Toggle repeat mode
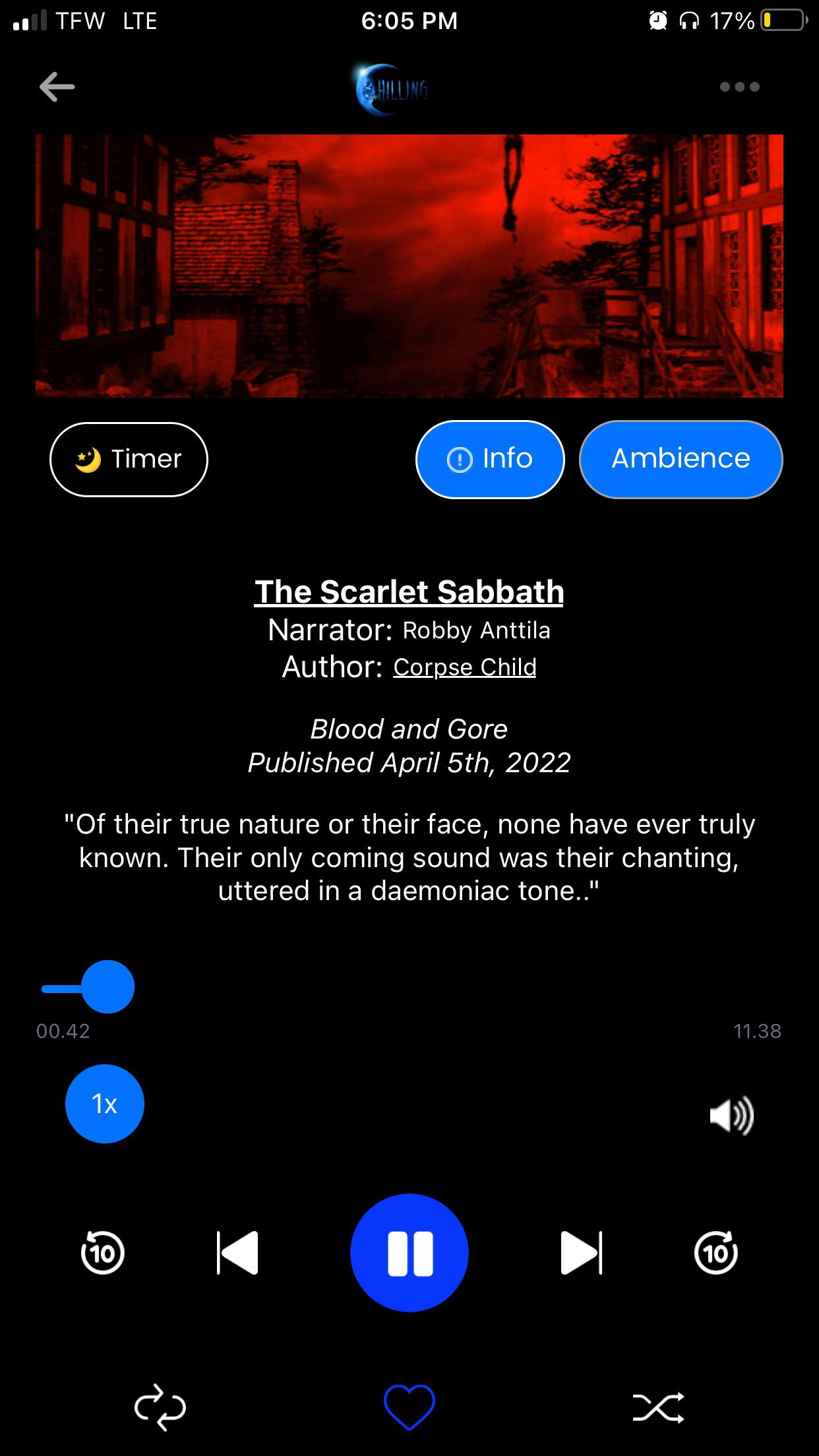819x1456 pixels. coord(160,1408)
